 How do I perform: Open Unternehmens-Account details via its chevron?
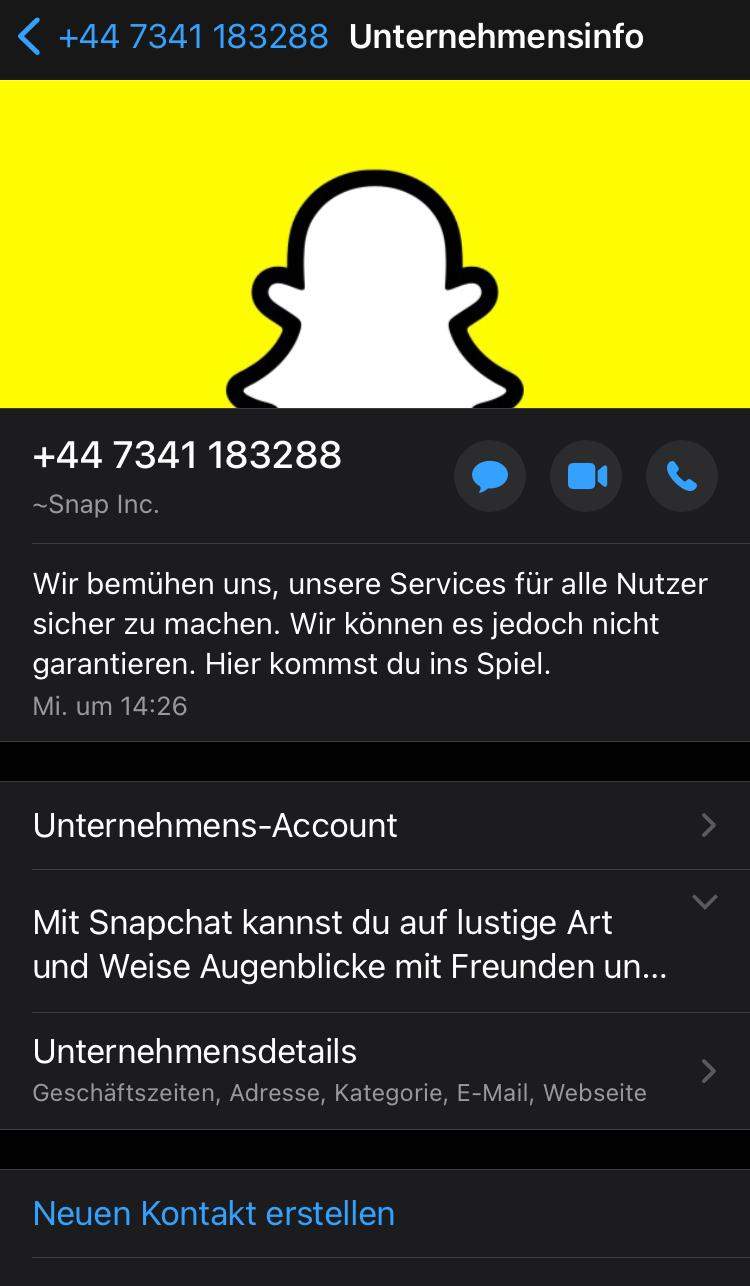[x=710, y=825]
